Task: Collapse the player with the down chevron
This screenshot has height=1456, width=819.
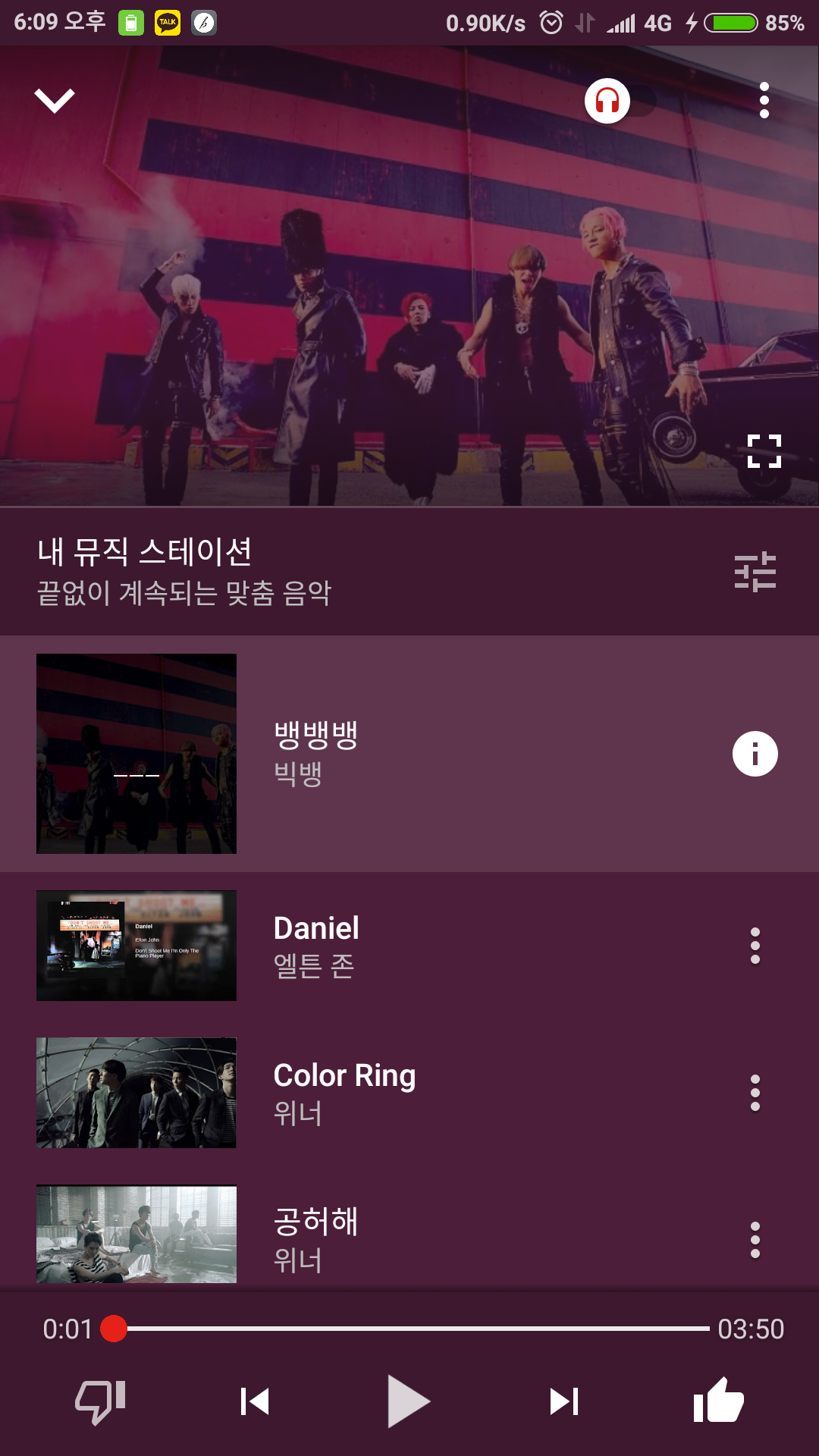Action: tap(55, 99)
